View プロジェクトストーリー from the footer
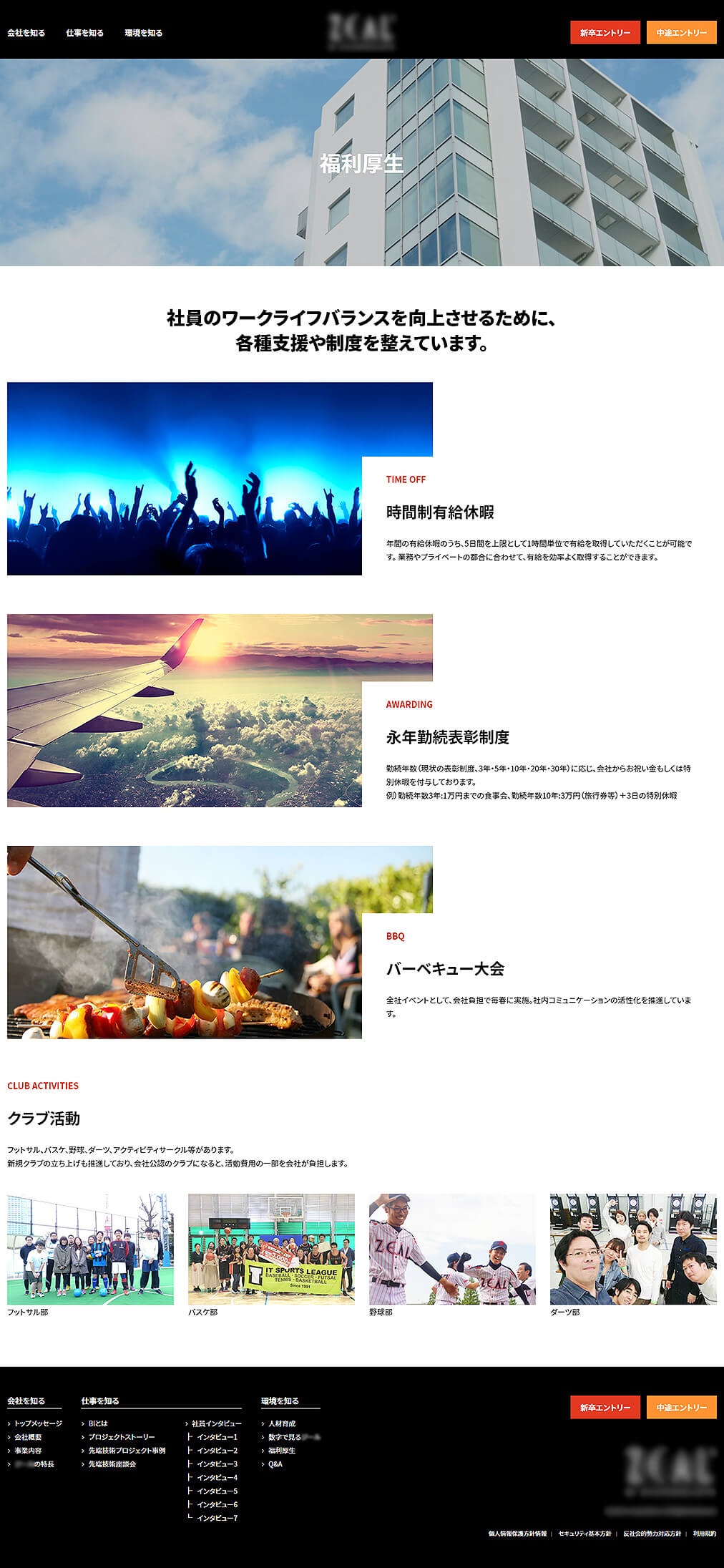This screenshot has width=724, height=1568. tap(121, 1437)
